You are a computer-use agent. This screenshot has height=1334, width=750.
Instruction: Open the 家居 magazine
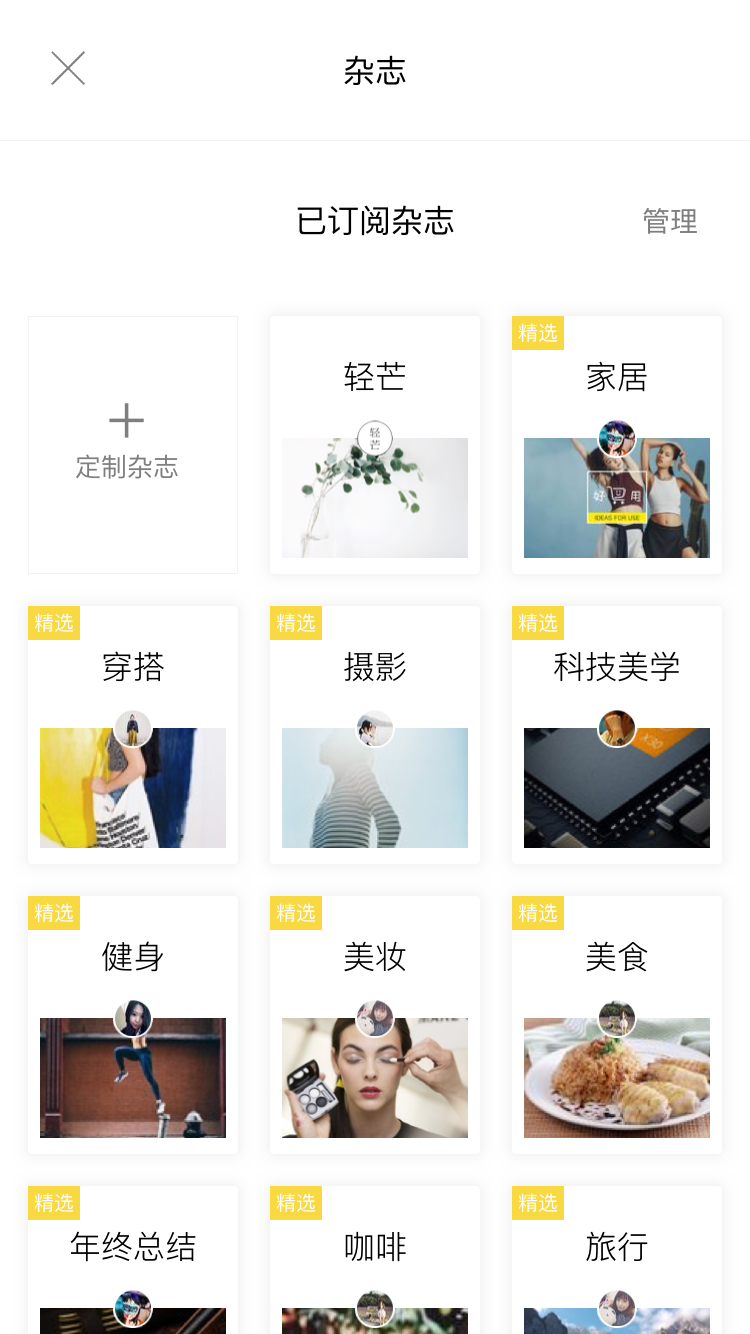pos(617,445)
